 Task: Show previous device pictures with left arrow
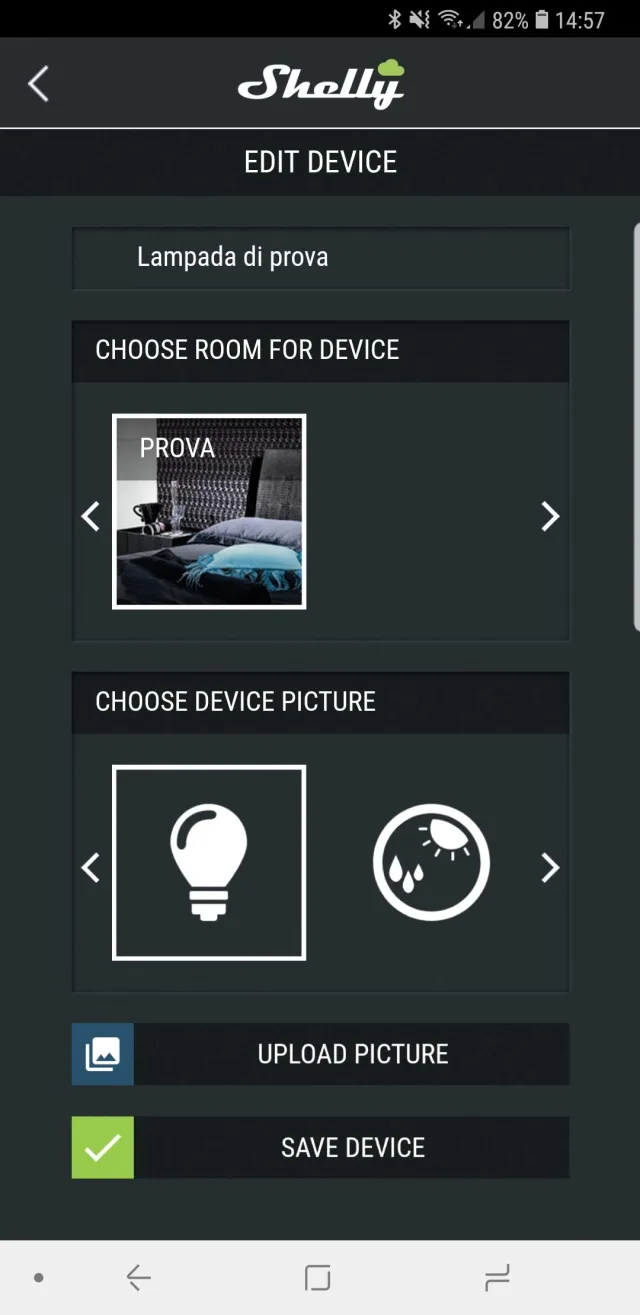(90, 867)
